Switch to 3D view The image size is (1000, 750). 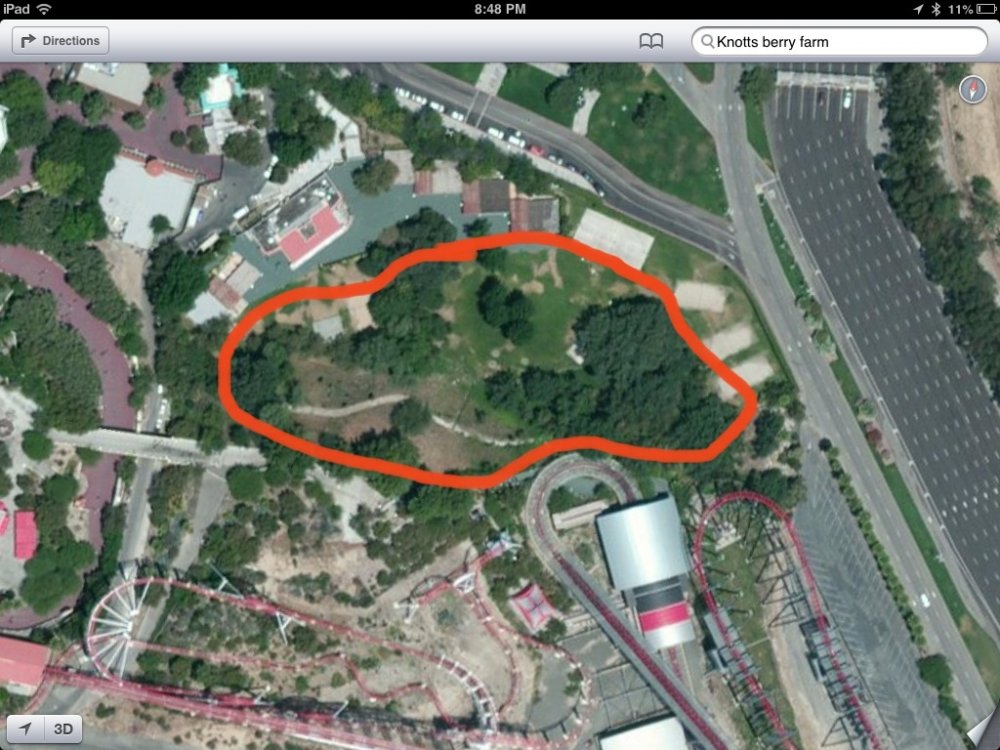[x=63, y=729]
